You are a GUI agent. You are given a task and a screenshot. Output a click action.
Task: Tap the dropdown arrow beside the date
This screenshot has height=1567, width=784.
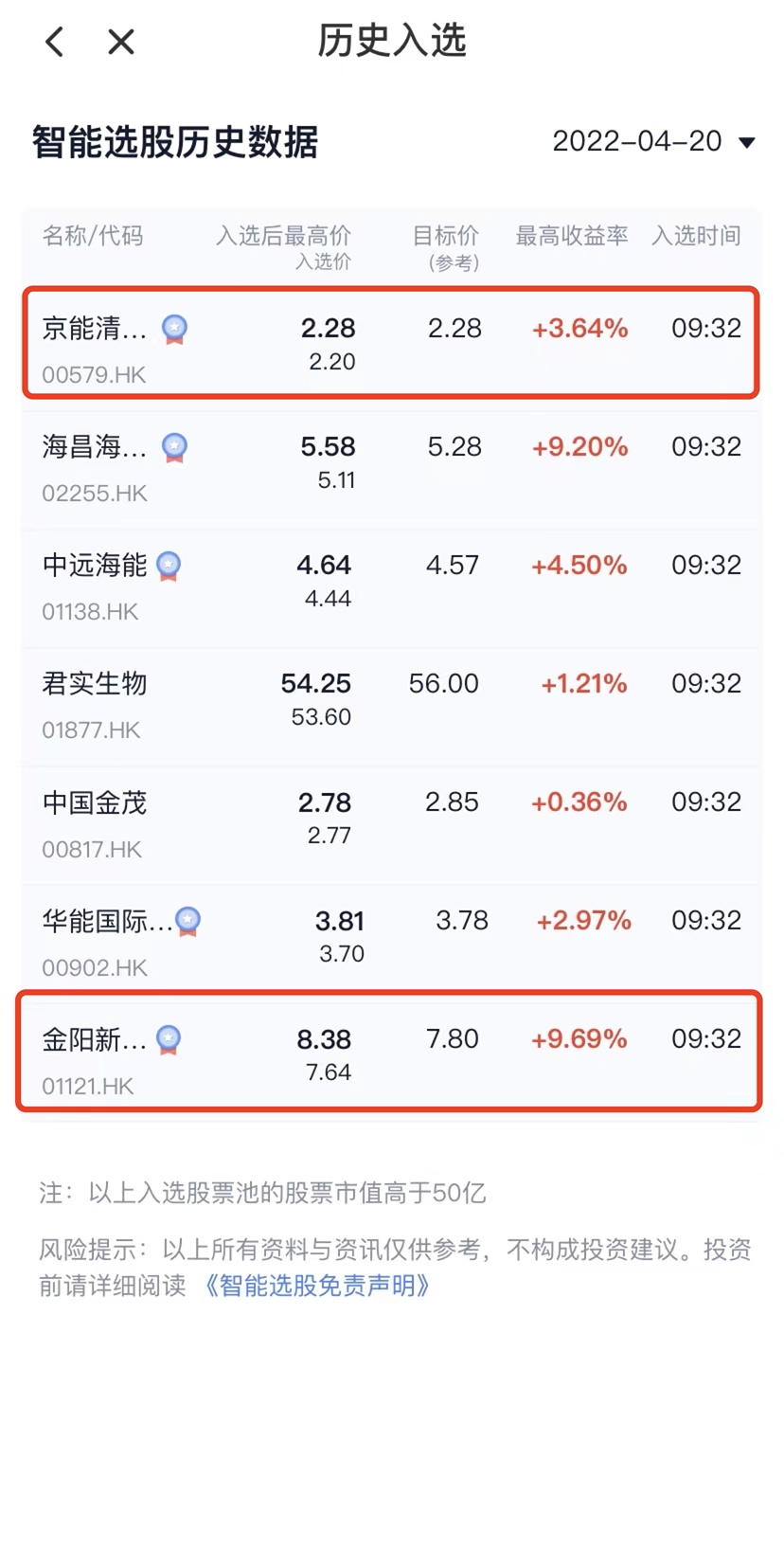tap(749, 140)
